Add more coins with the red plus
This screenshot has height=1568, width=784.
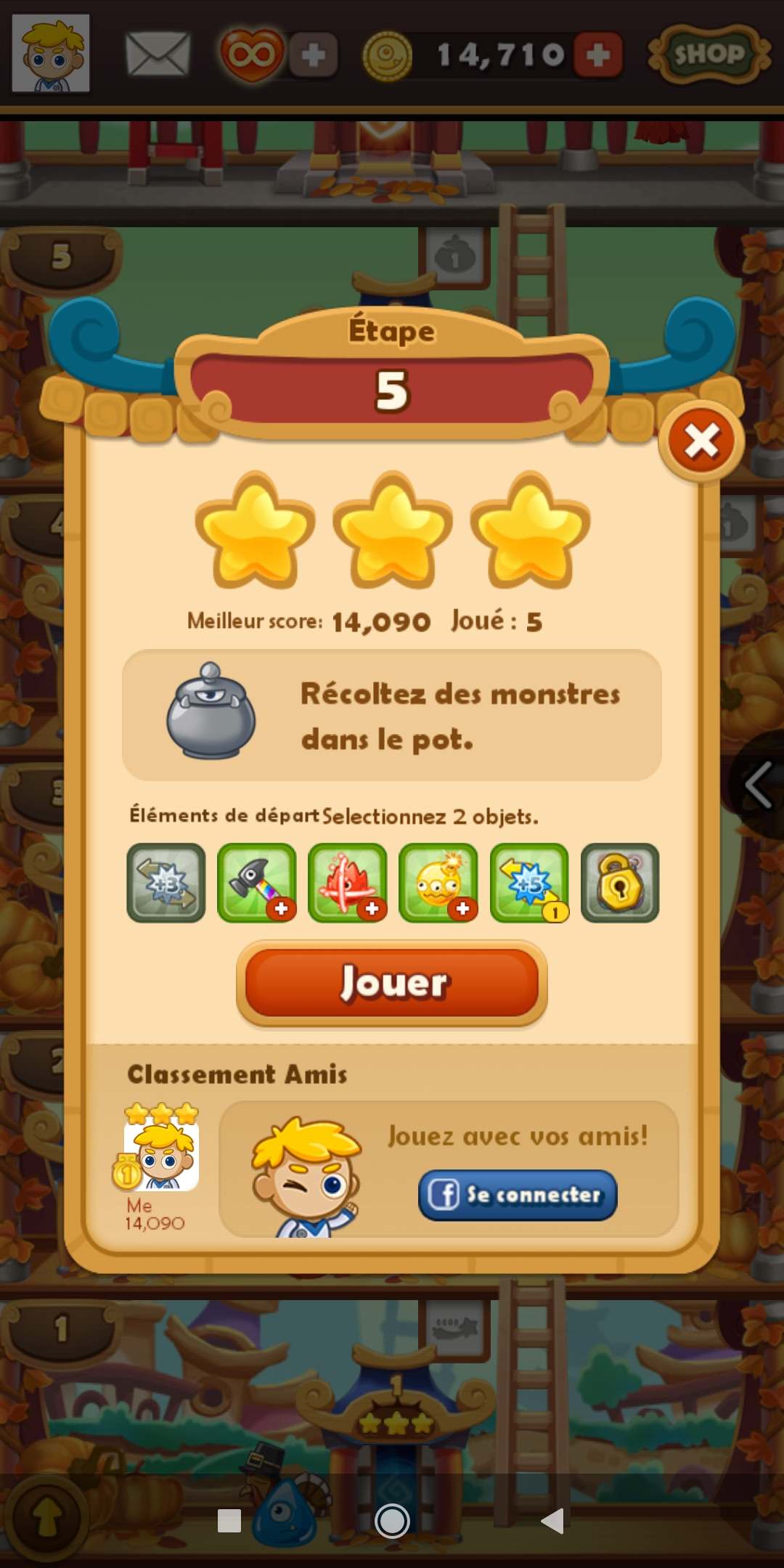(x=598, y=55)
